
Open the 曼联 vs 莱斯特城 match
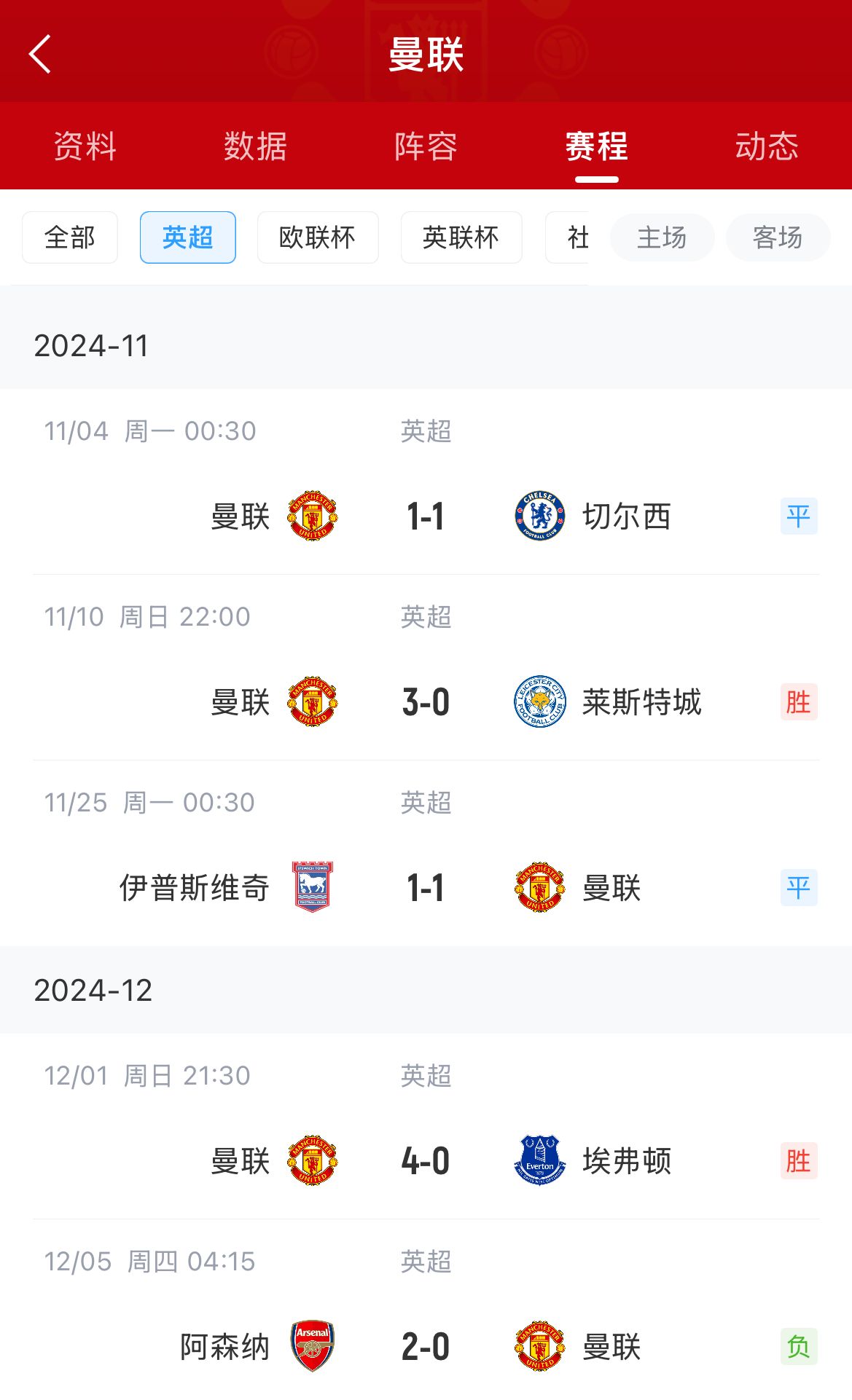coord(426,702)
